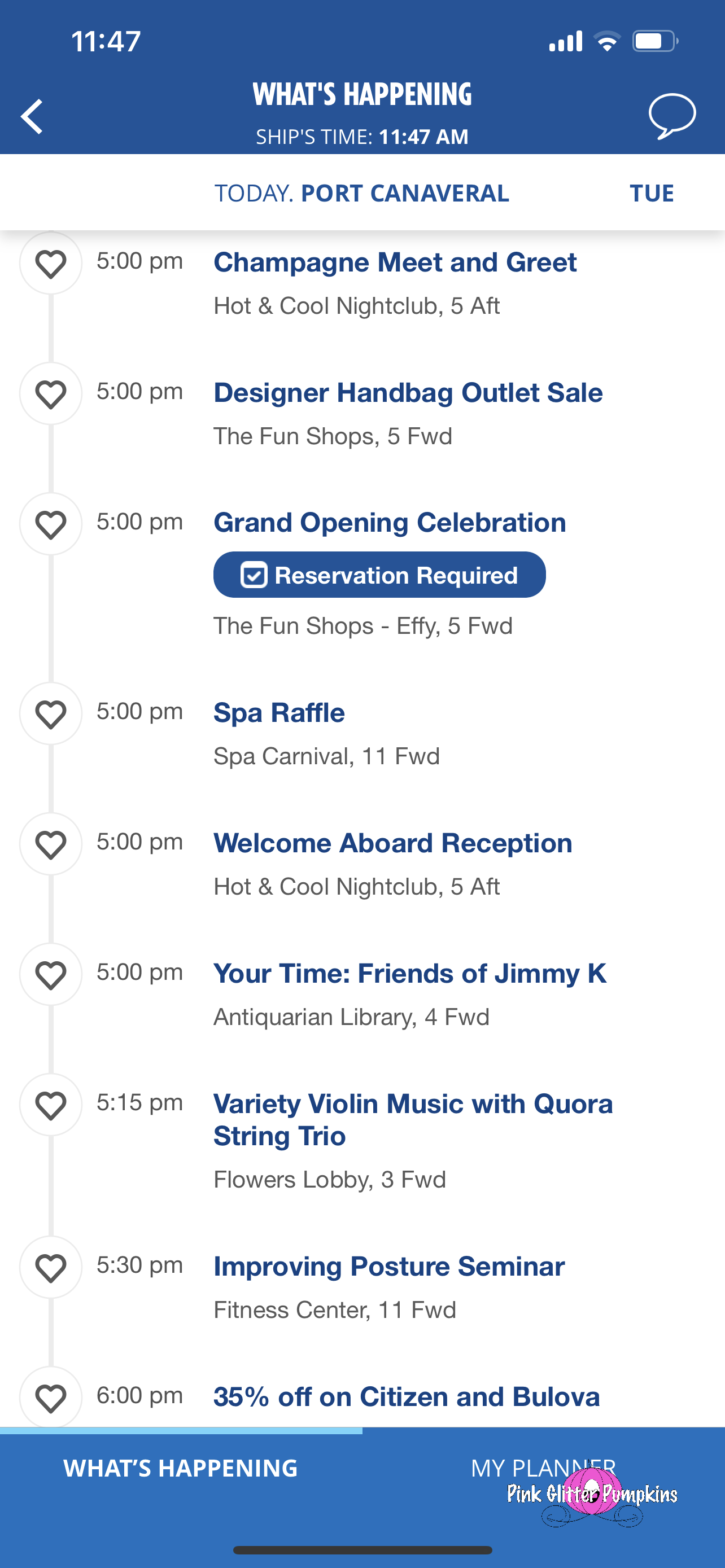Favorite Your Time: Friends of Jimmy K
Image resolution: width=725 pixels, height=1568 pixels.
point(50,975)
